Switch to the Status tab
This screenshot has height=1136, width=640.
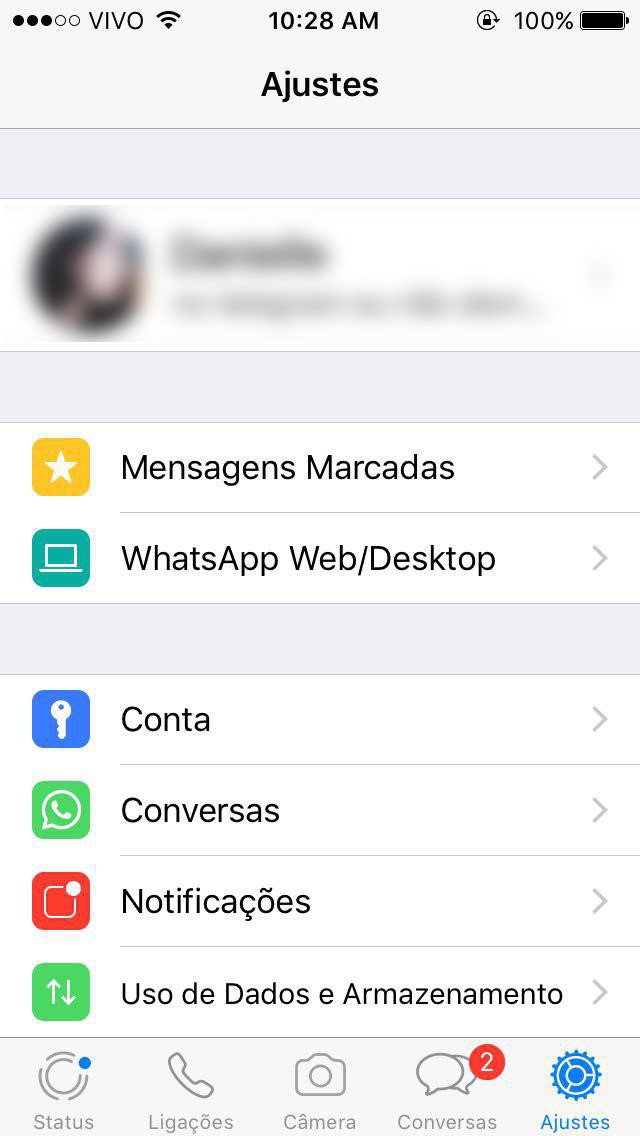(x=64, y=1088)
